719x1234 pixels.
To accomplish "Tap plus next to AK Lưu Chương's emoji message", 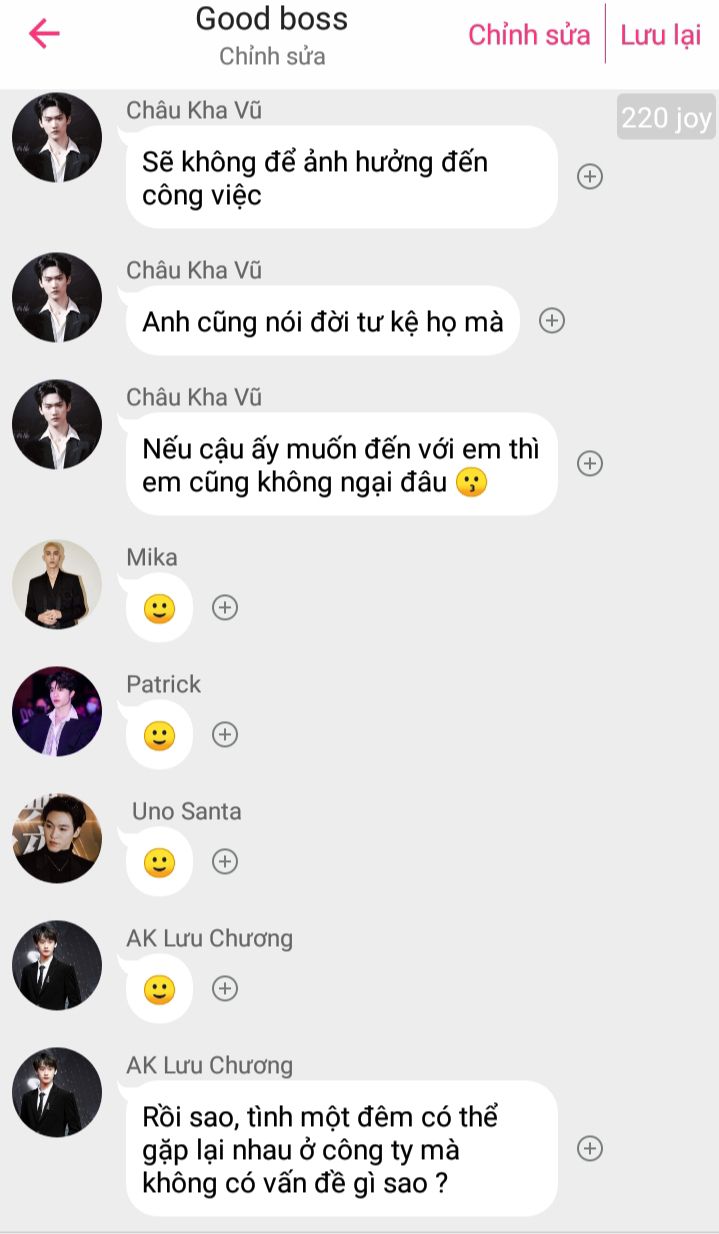I will [225, 989].
